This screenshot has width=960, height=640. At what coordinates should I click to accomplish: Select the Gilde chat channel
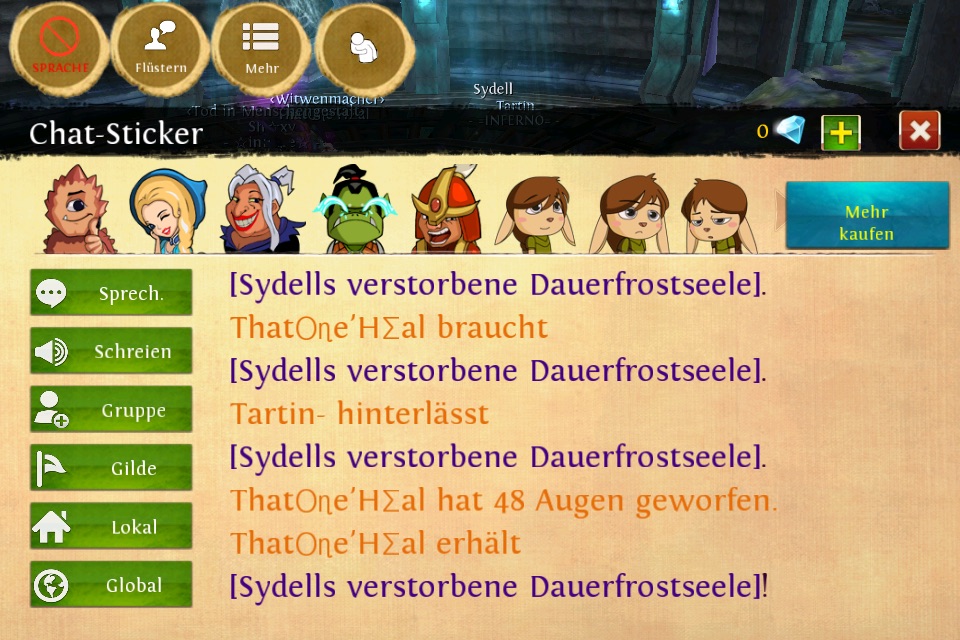tap(111, 468)
